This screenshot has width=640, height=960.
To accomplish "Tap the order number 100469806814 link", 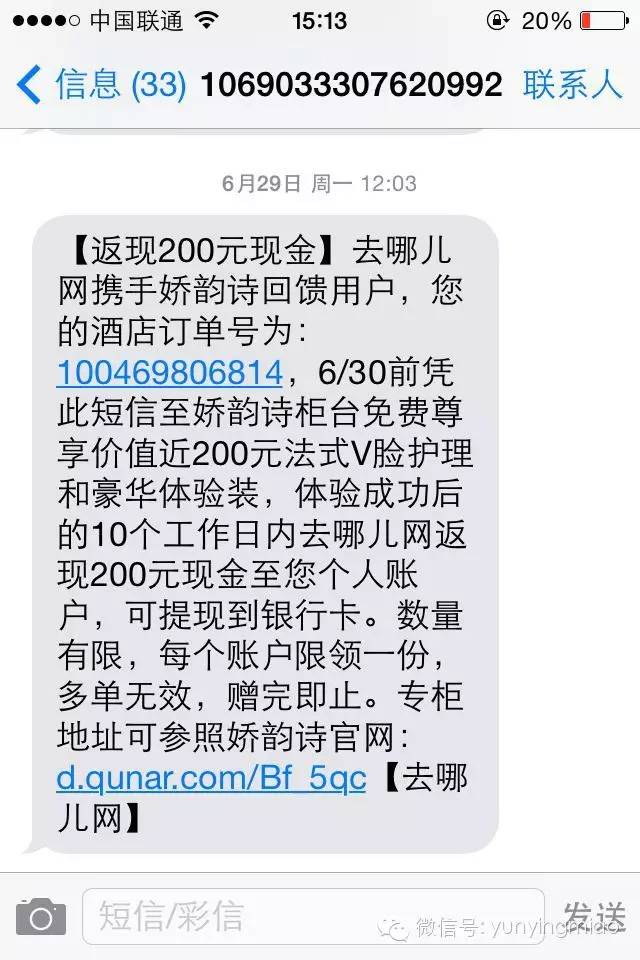I will (x=169, y=372).
